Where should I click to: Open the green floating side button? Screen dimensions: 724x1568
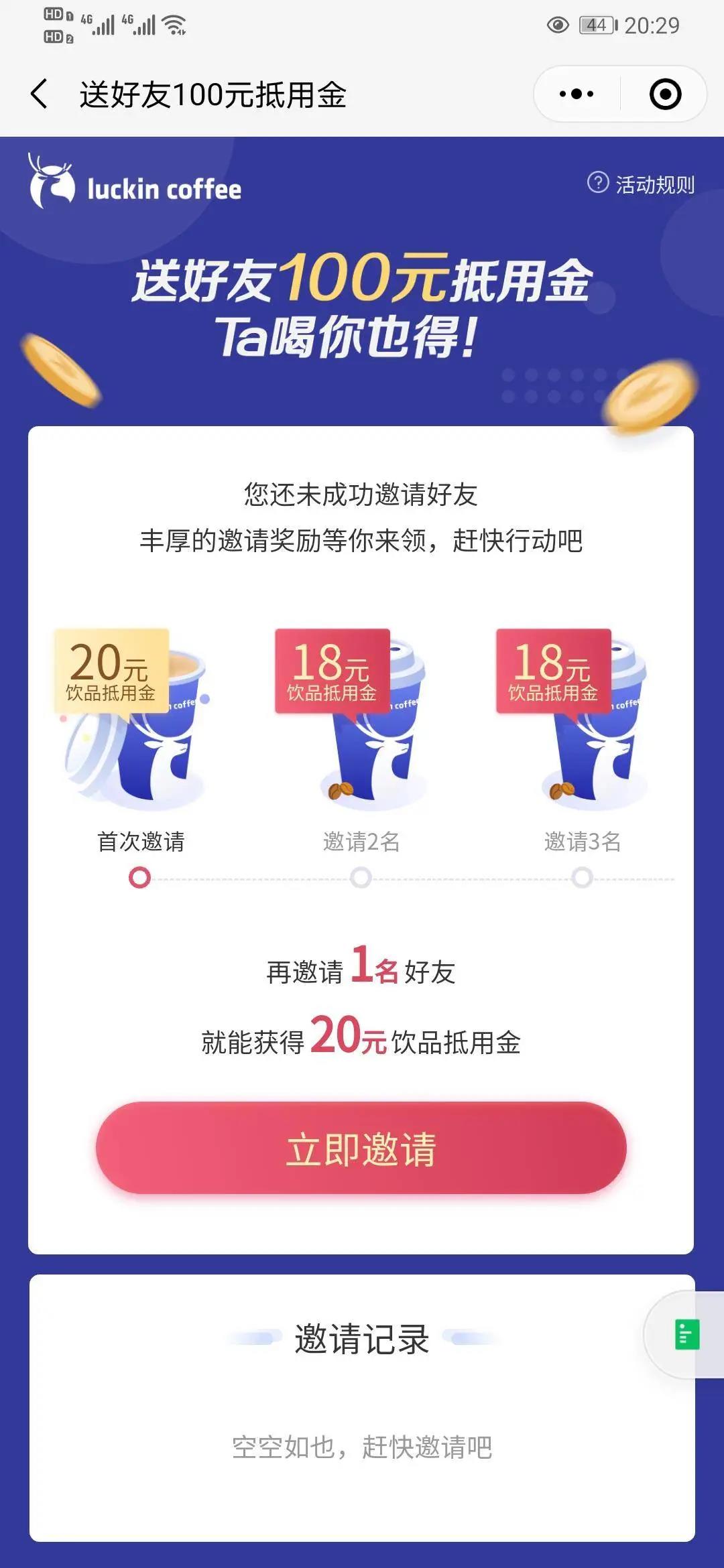pyautogui.click(x=686, y=1334)
